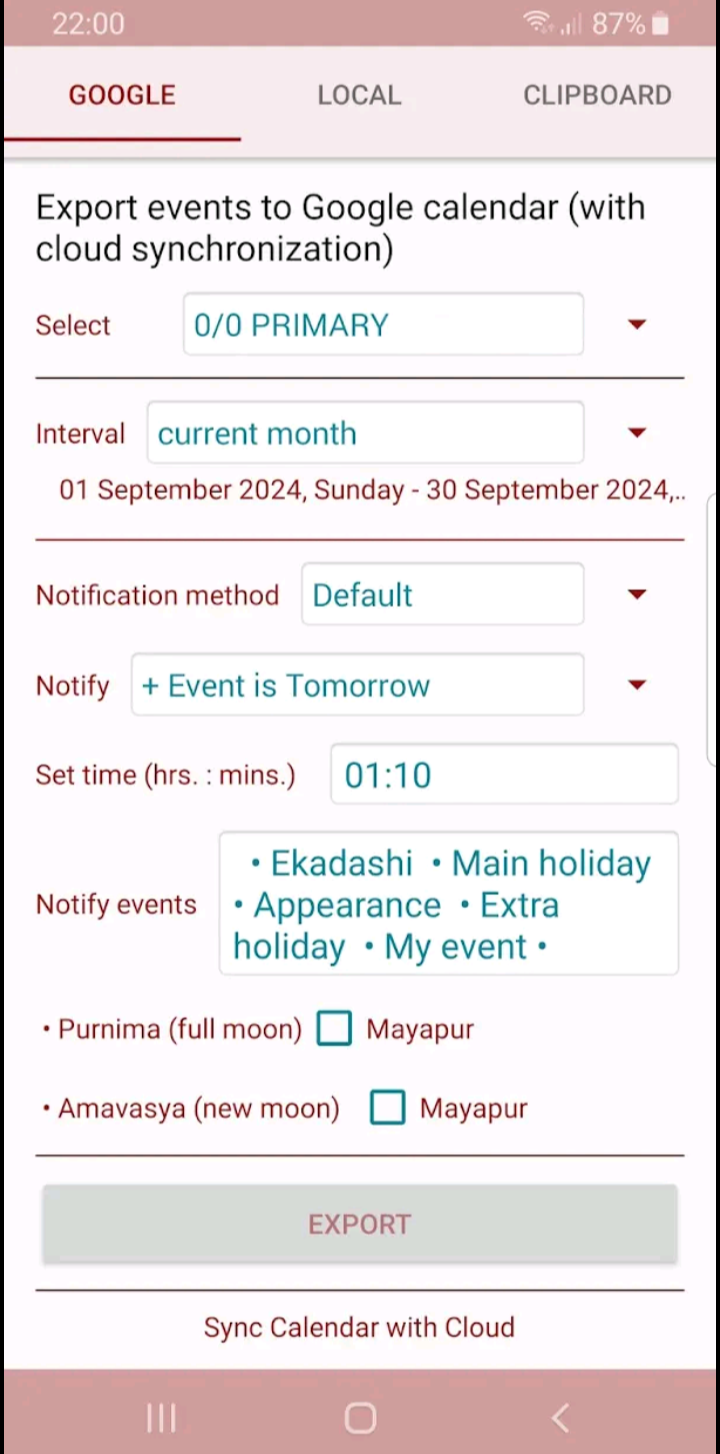
Task: Go back with the system back button
Action: coord(560,1417)
